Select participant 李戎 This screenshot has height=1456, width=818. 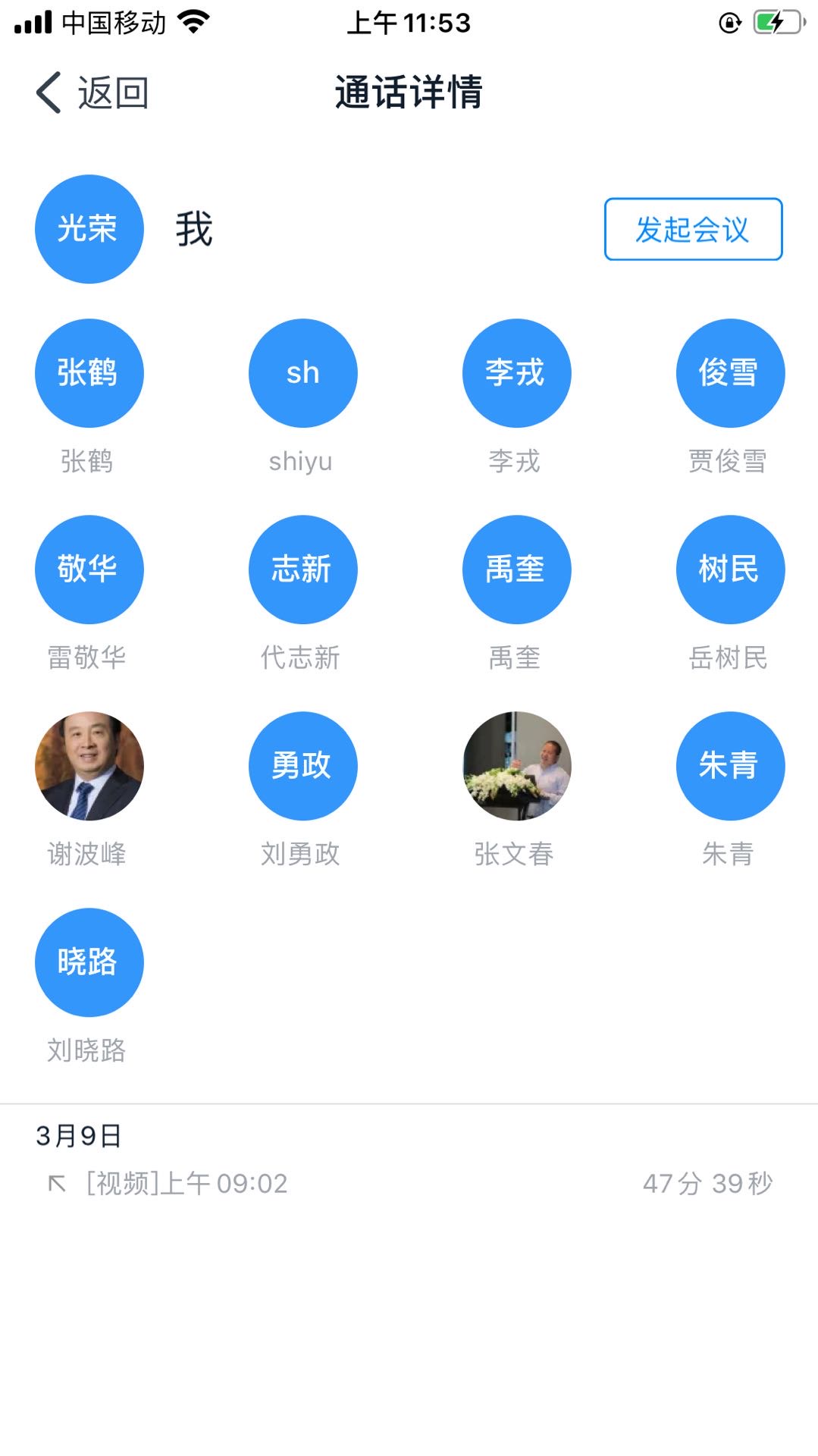[516, 373]
